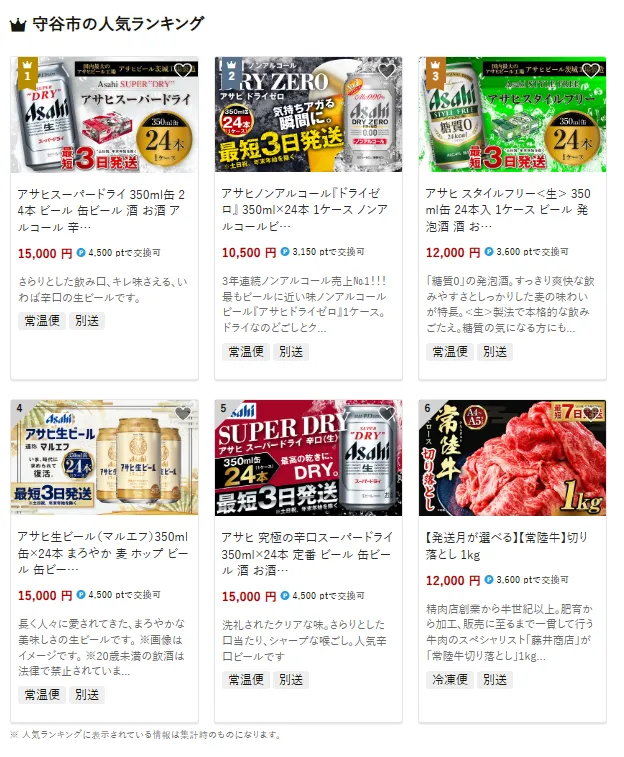Open the 常陸牛 切り落とし 1kg card

tap(512, 548)
